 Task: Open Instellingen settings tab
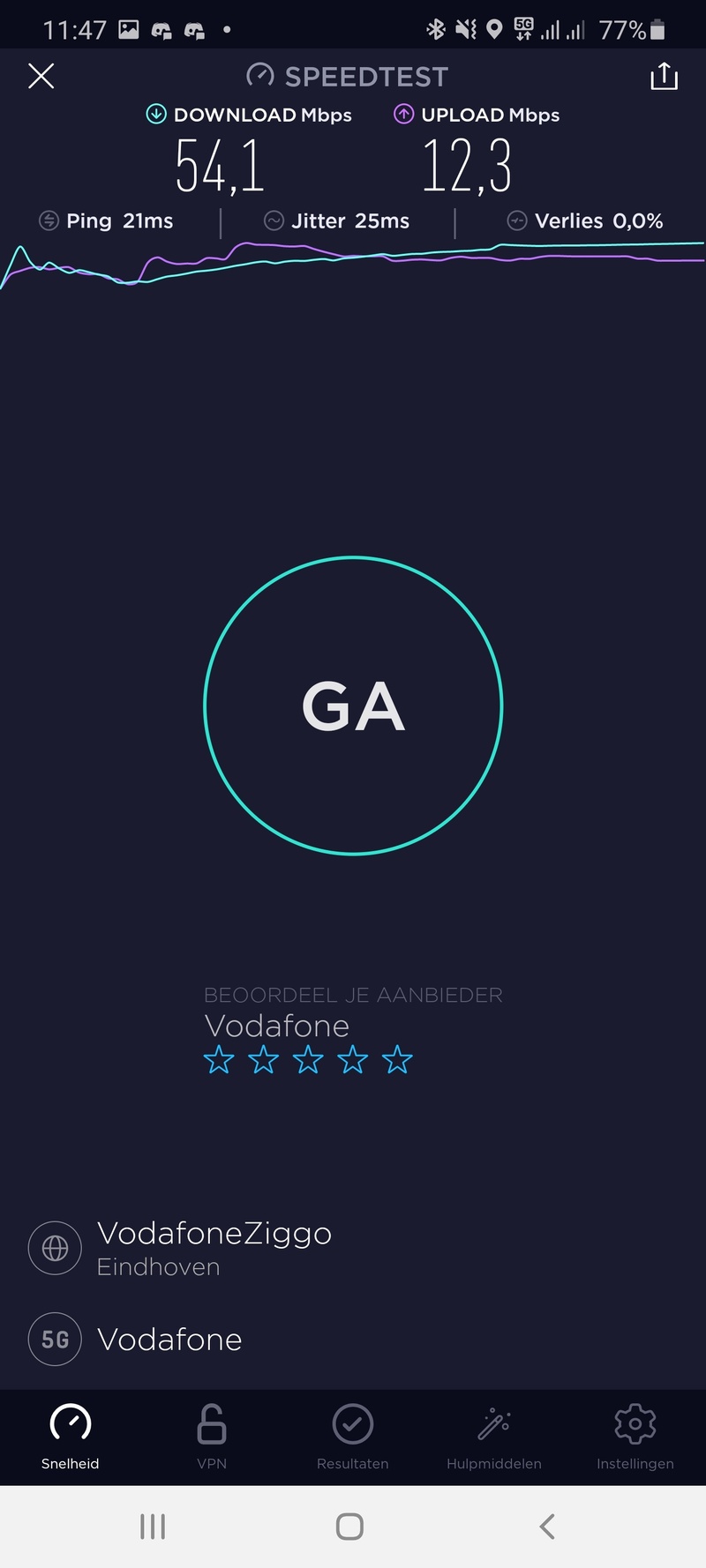tap(635, 1437)
